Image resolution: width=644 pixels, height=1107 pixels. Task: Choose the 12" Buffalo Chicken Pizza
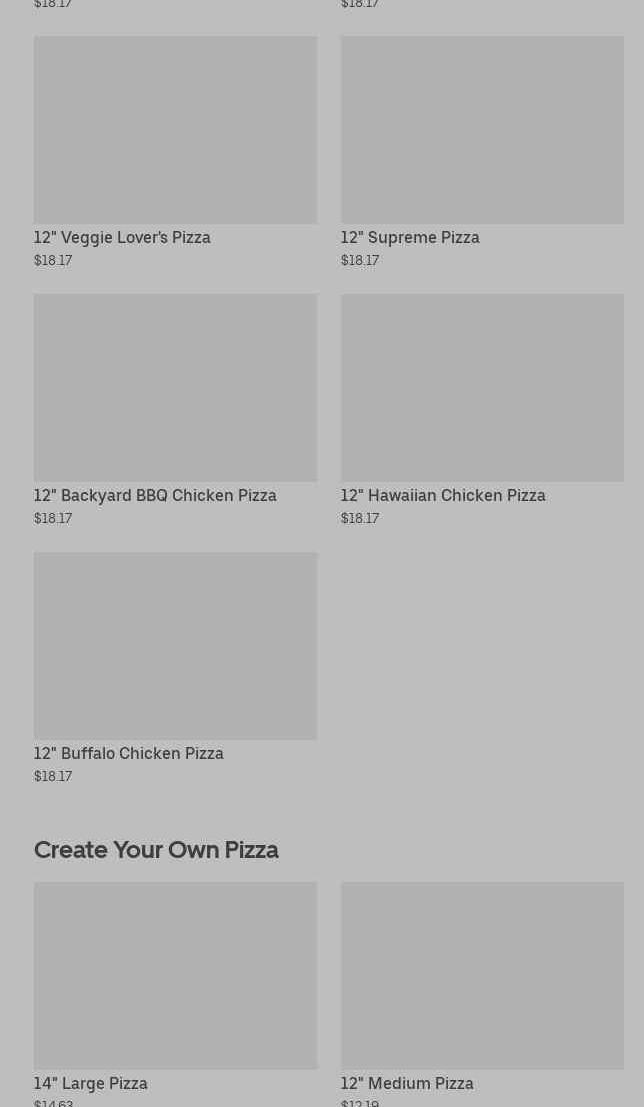click(x=175, y=668)
